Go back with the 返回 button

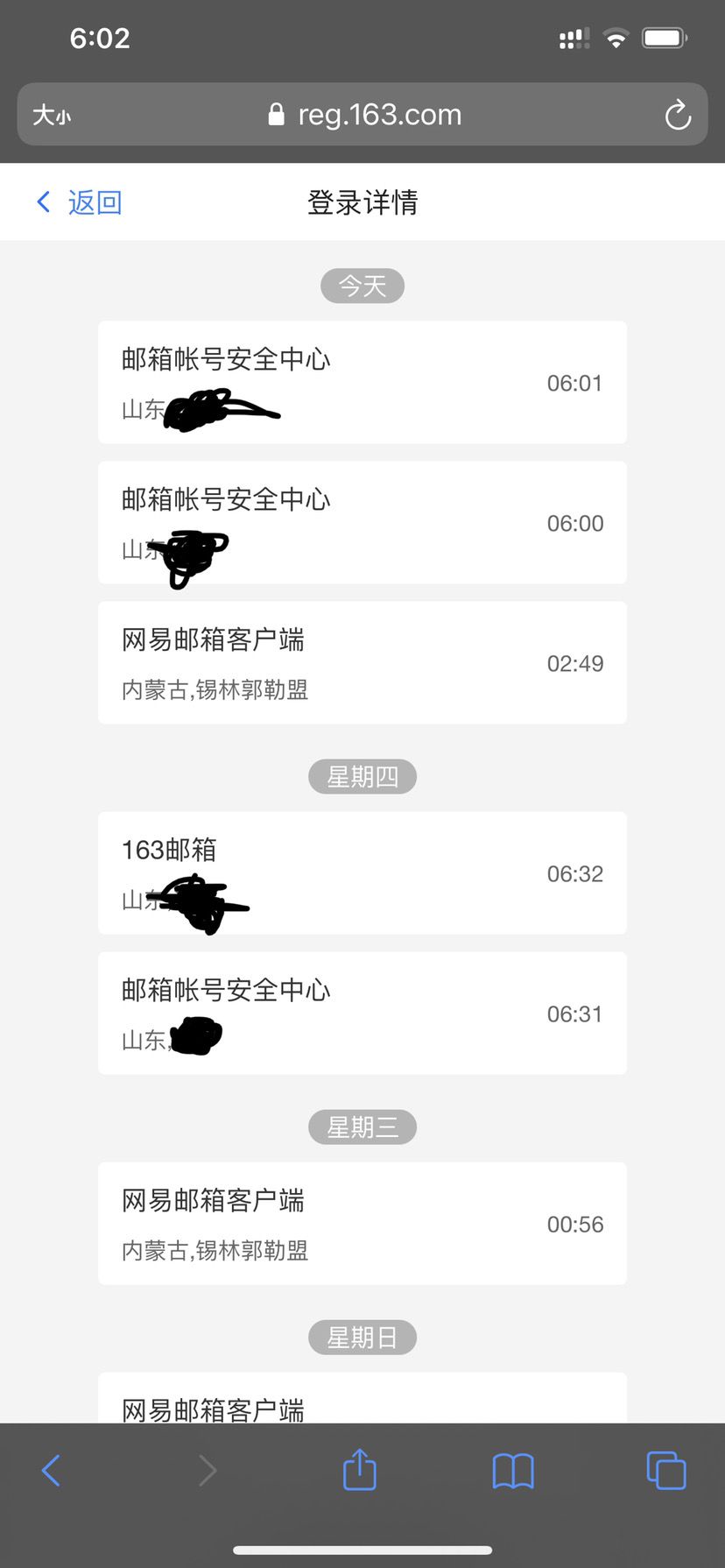pyautogui.click(x=79, y=202)
